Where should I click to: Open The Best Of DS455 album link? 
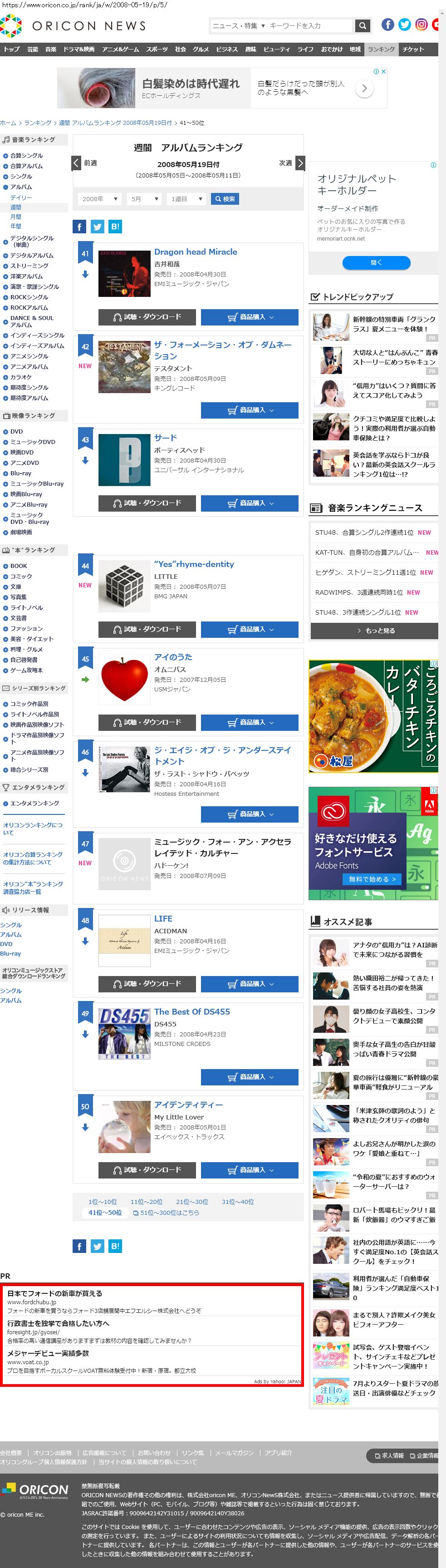[191, 1011]
